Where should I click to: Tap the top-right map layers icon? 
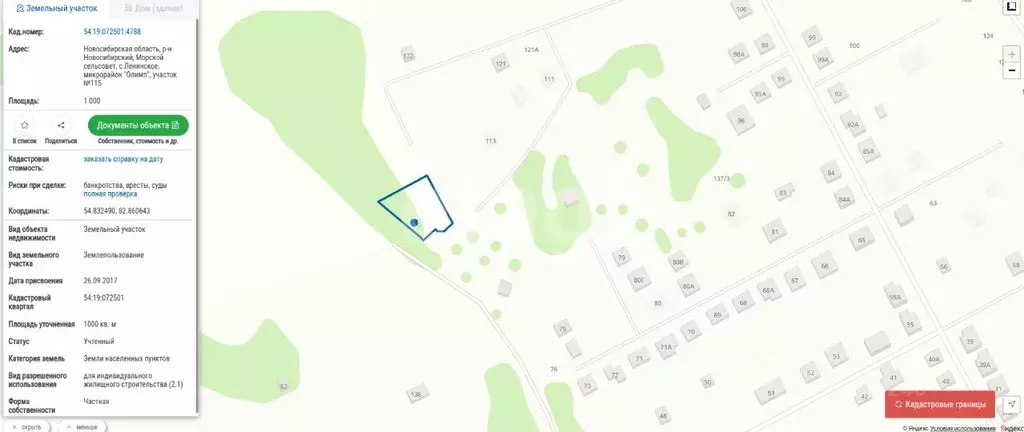(1012, 7)
